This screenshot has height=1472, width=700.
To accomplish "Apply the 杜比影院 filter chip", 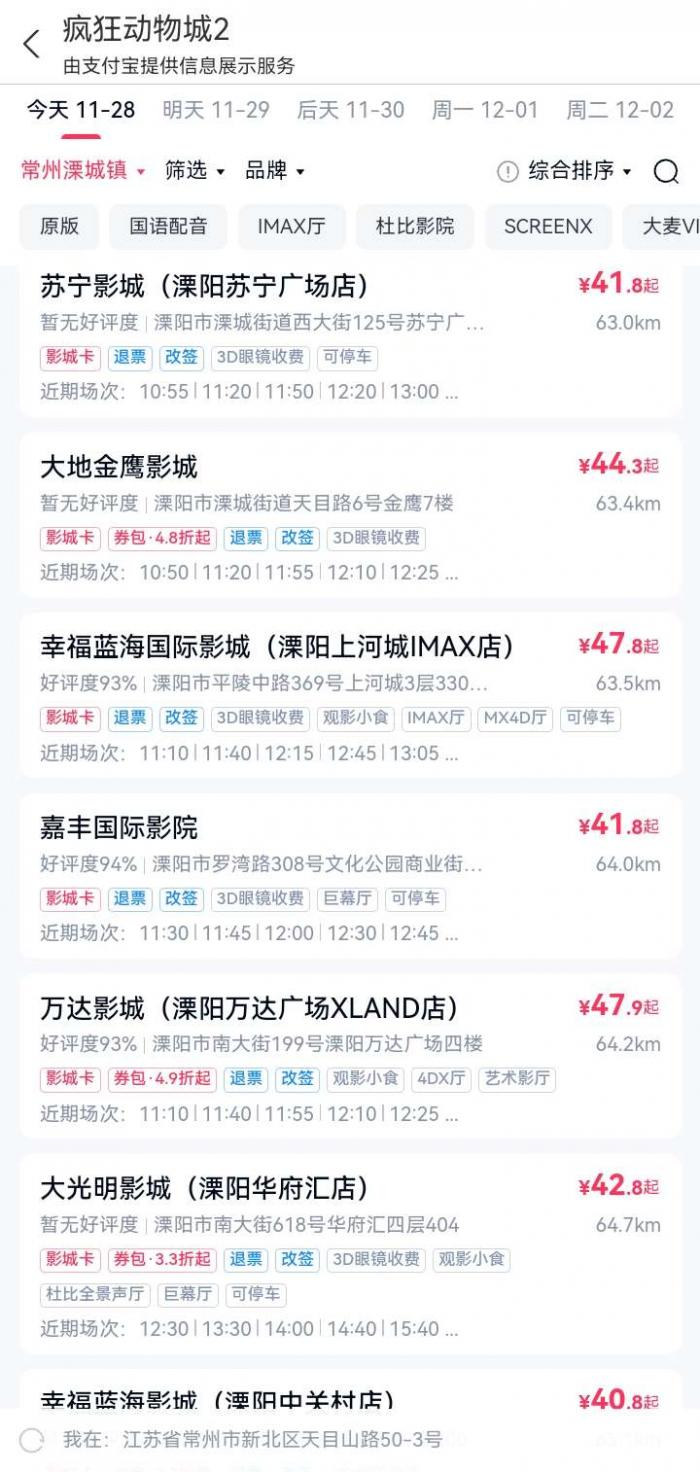I will 415,227.
